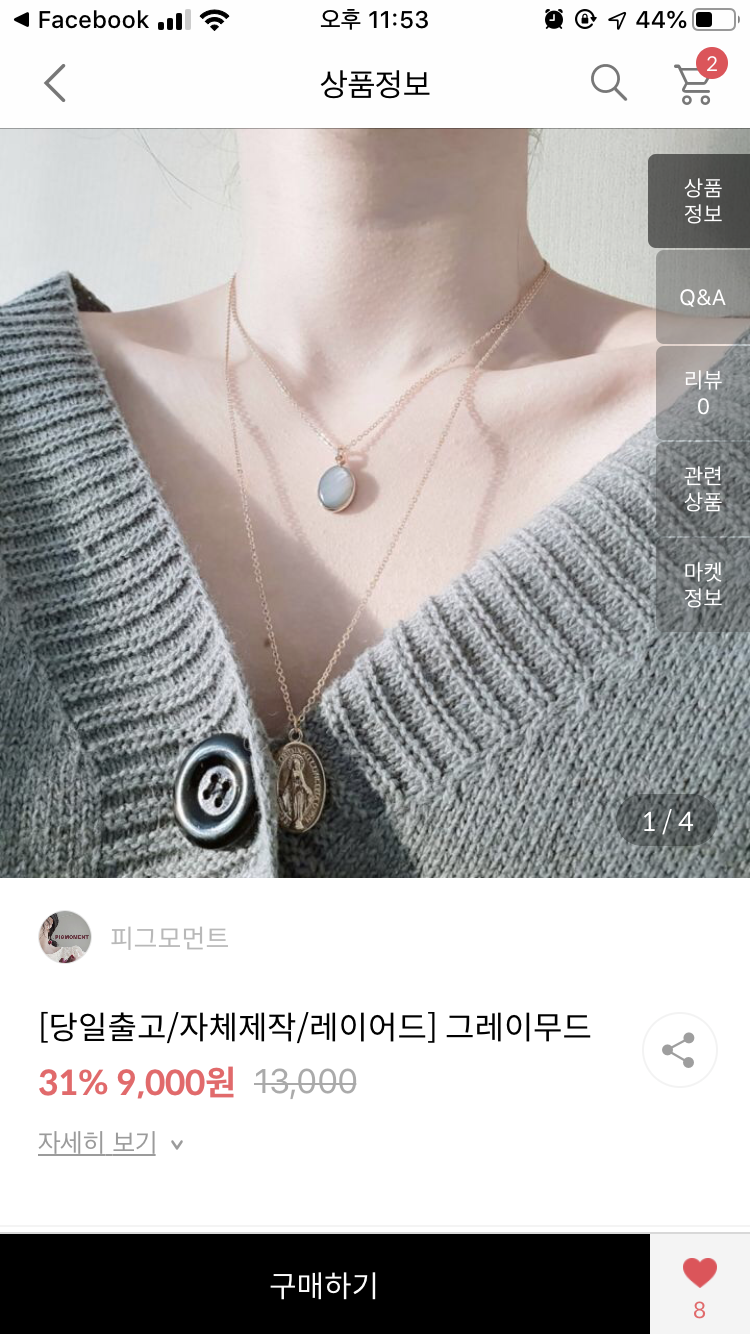750x1334 pixels.
Task: Switch to the 관련상품 related products tab
Action: point(701,490)
